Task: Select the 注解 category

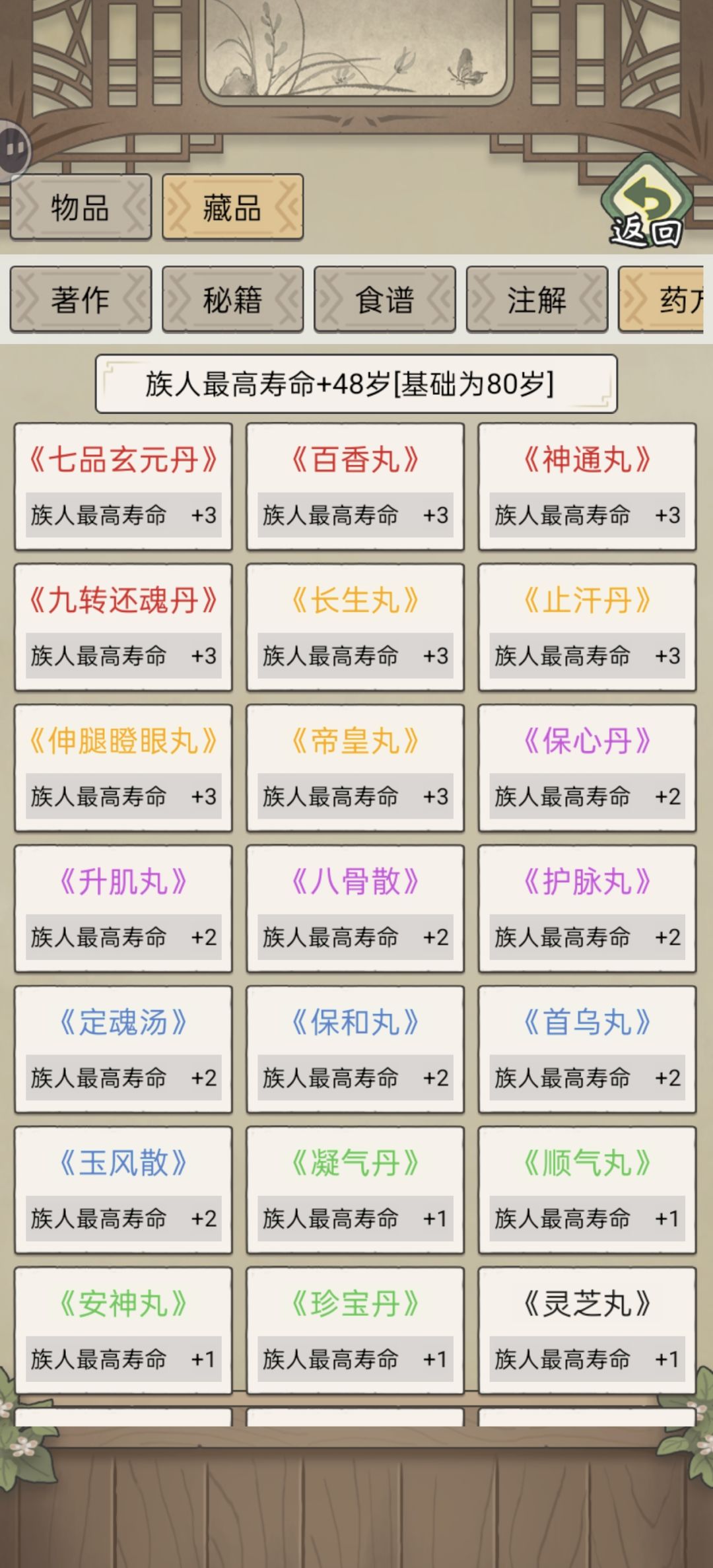Action: 537,302
